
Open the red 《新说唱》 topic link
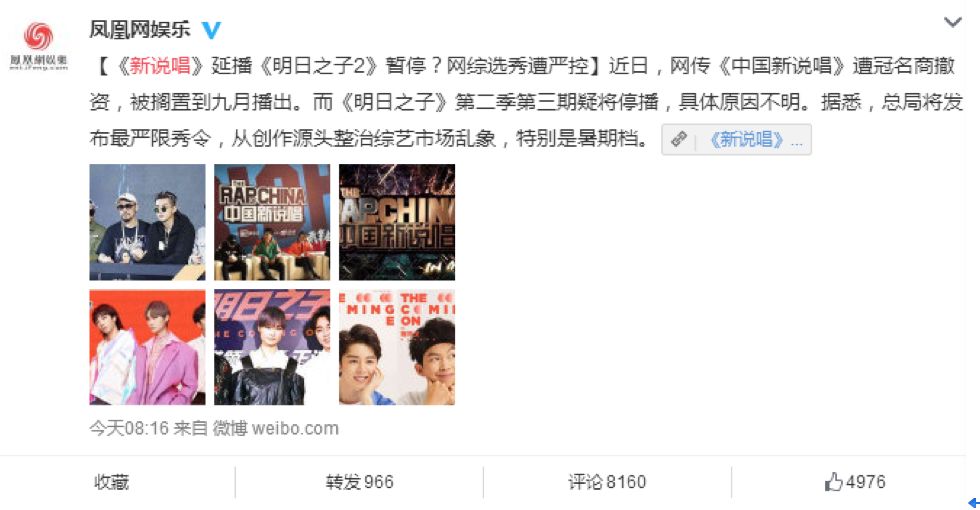161,68
